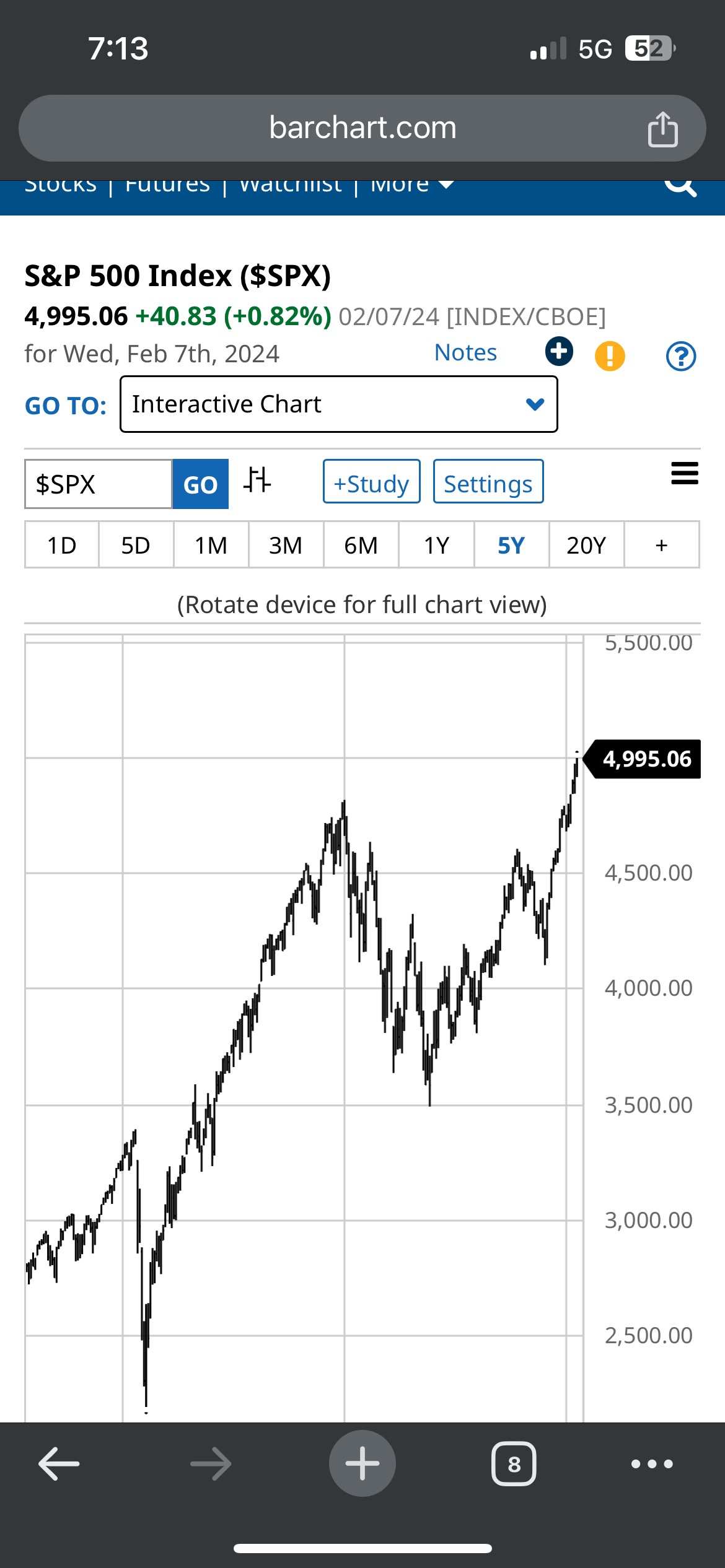
Task: Switch to the 1Y range
Action: pos(436,545)
